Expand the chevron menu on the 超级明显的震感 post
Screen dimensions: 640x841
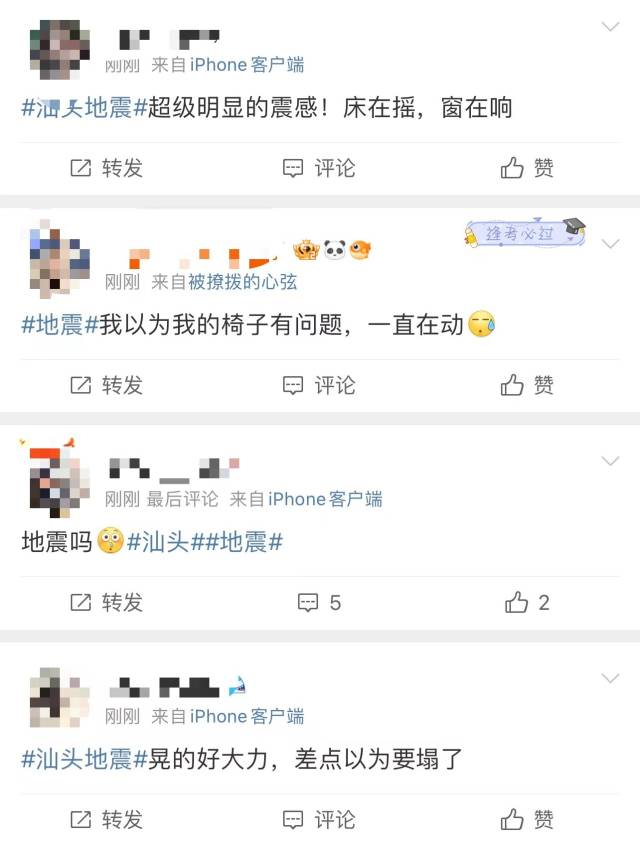(x=610, y=27)
